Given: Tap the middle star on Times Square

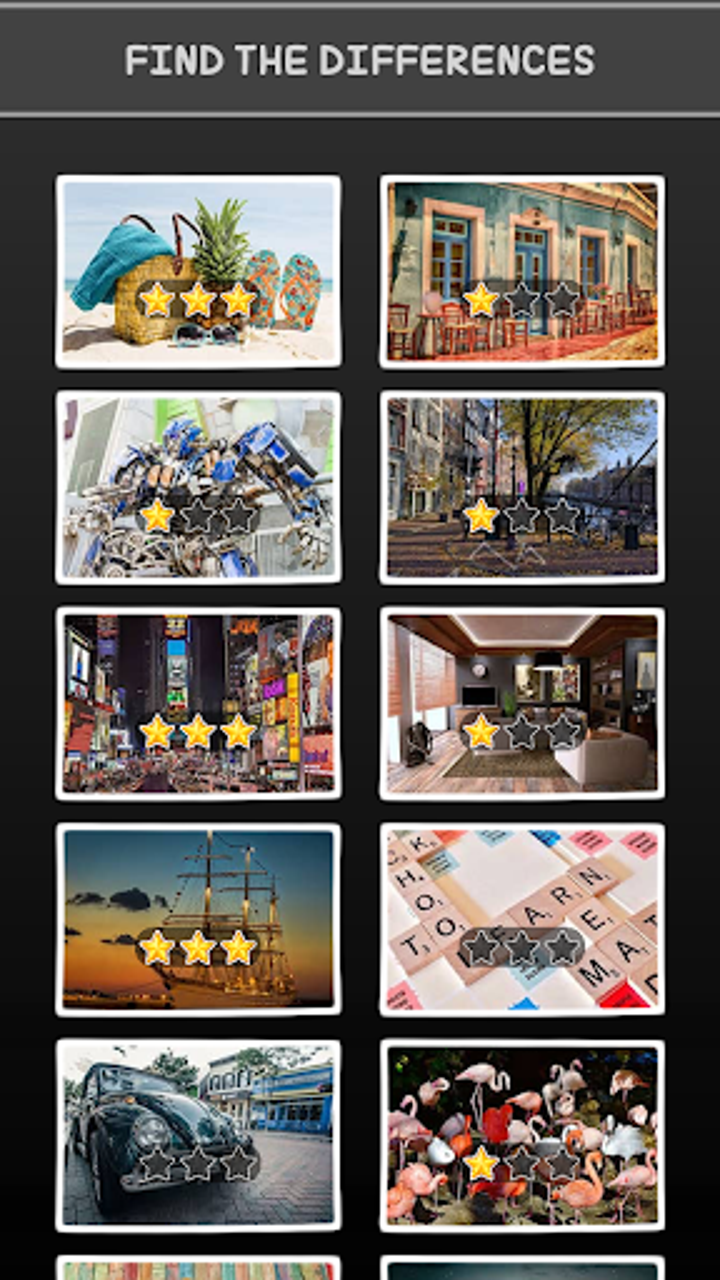Looking at the screenshot, I should 197,730.
